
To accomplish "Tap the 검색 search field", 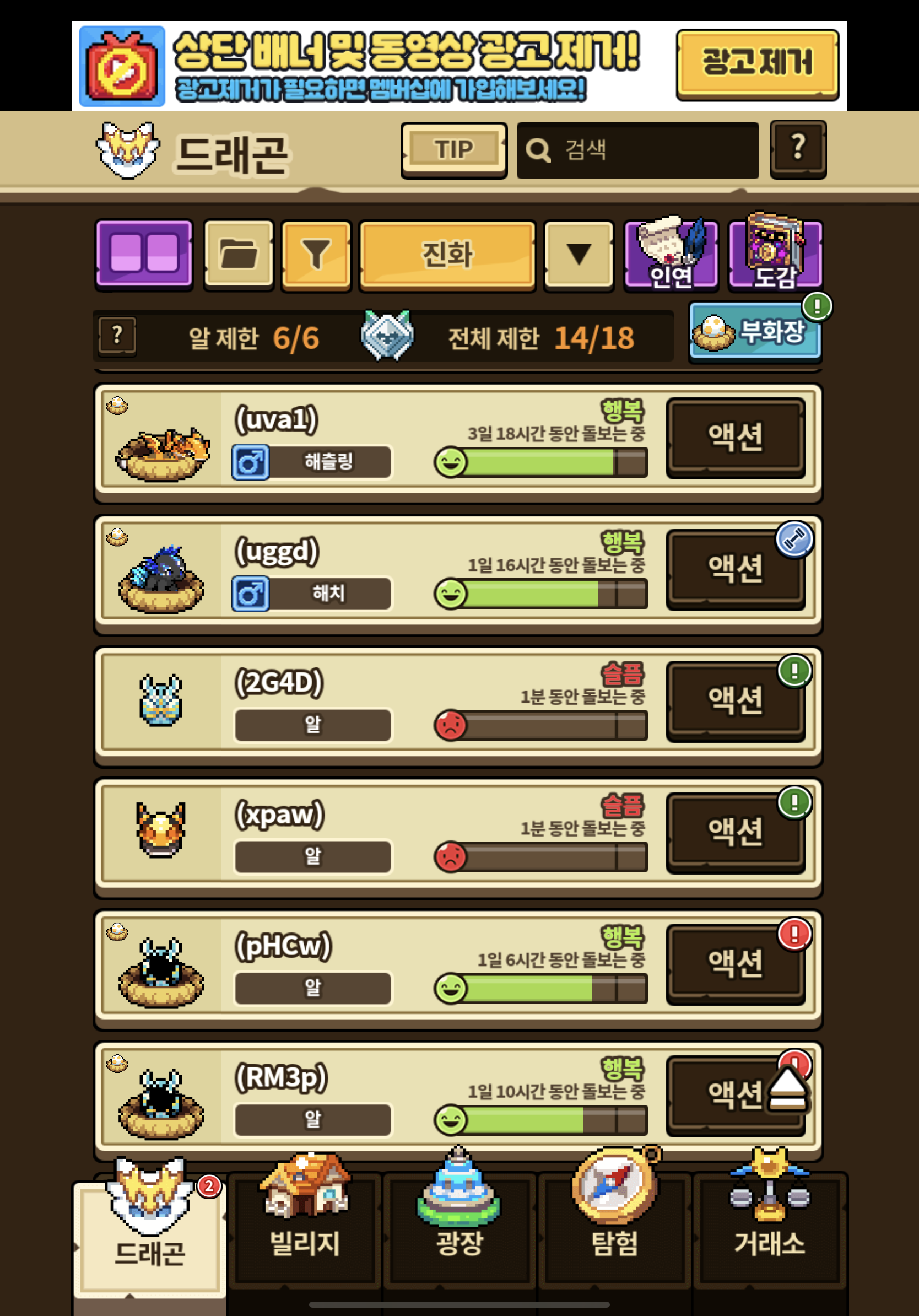I will pos(637,150).
